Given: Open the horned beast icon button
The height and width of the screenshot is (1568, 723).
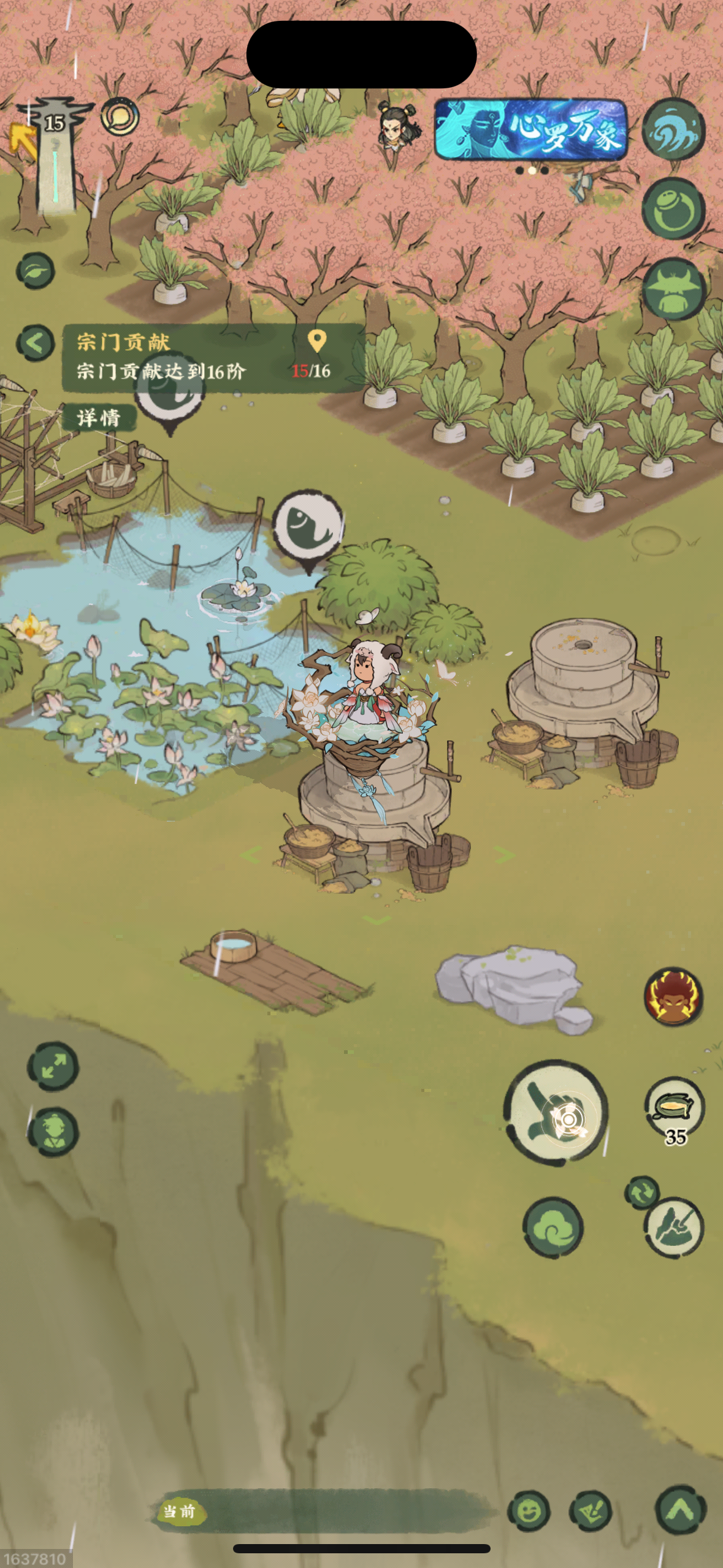Looking at the screenshot, I should 673,289.
